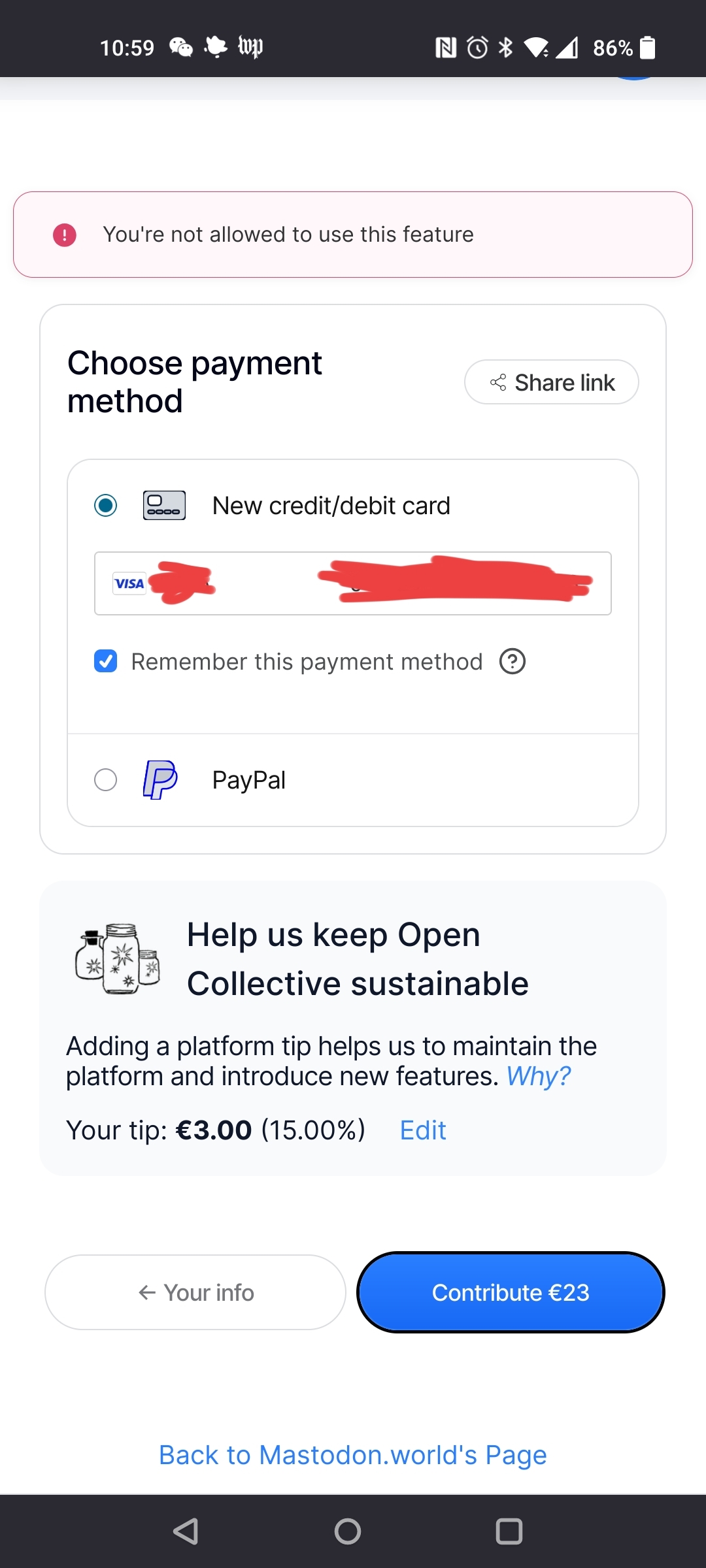
Task: Tap the system back button
Action: pyautogui.click(x=186, y=1531)
